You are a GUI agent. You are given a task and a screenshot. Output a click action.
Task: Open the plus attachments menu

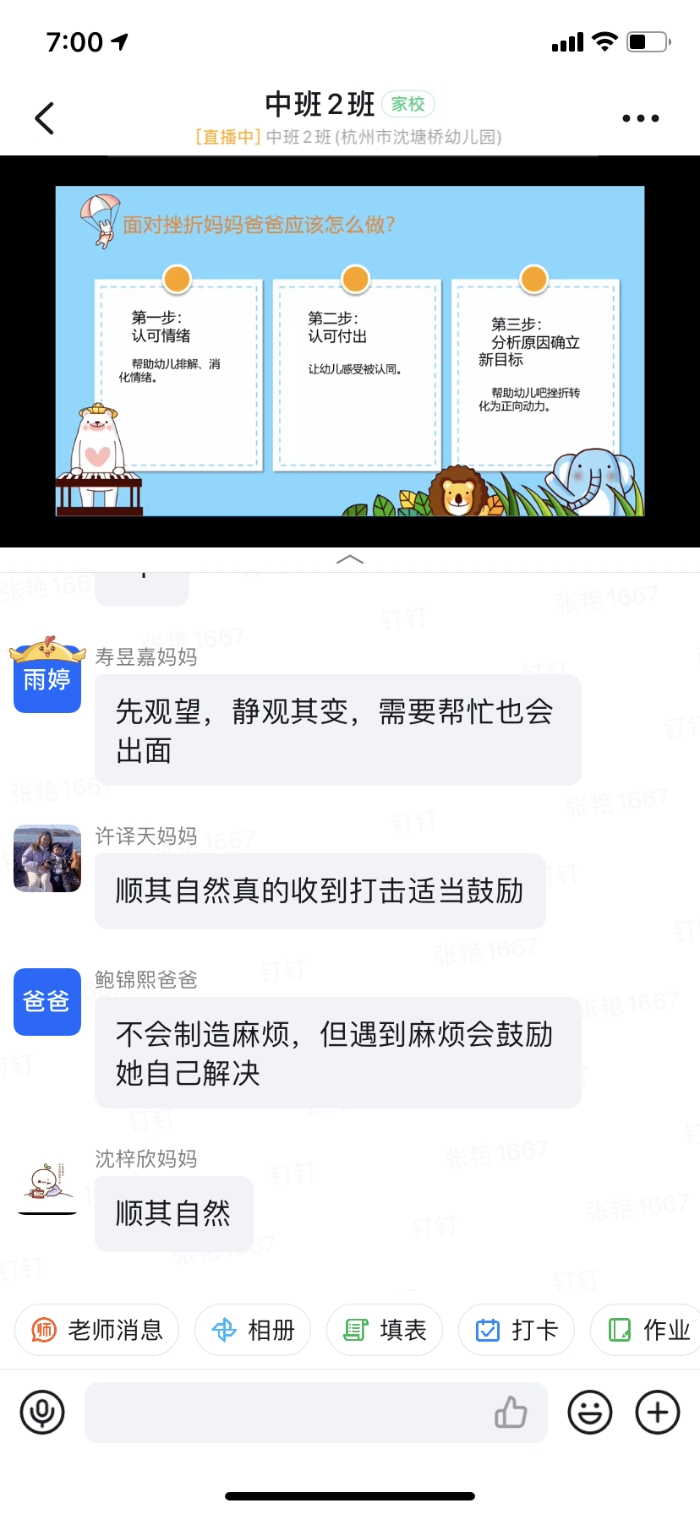657,1412
